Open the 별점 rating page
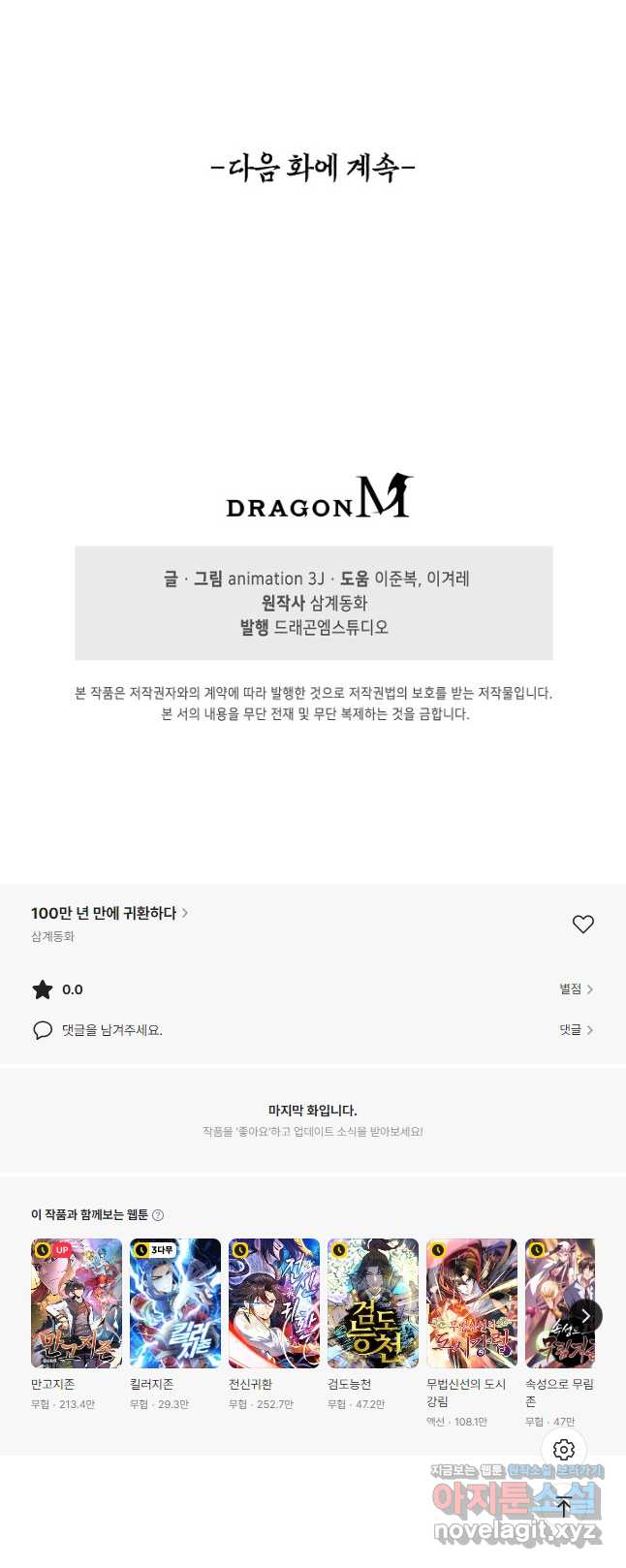Screen dimensions: 626x1568 [x=576, y=988]
